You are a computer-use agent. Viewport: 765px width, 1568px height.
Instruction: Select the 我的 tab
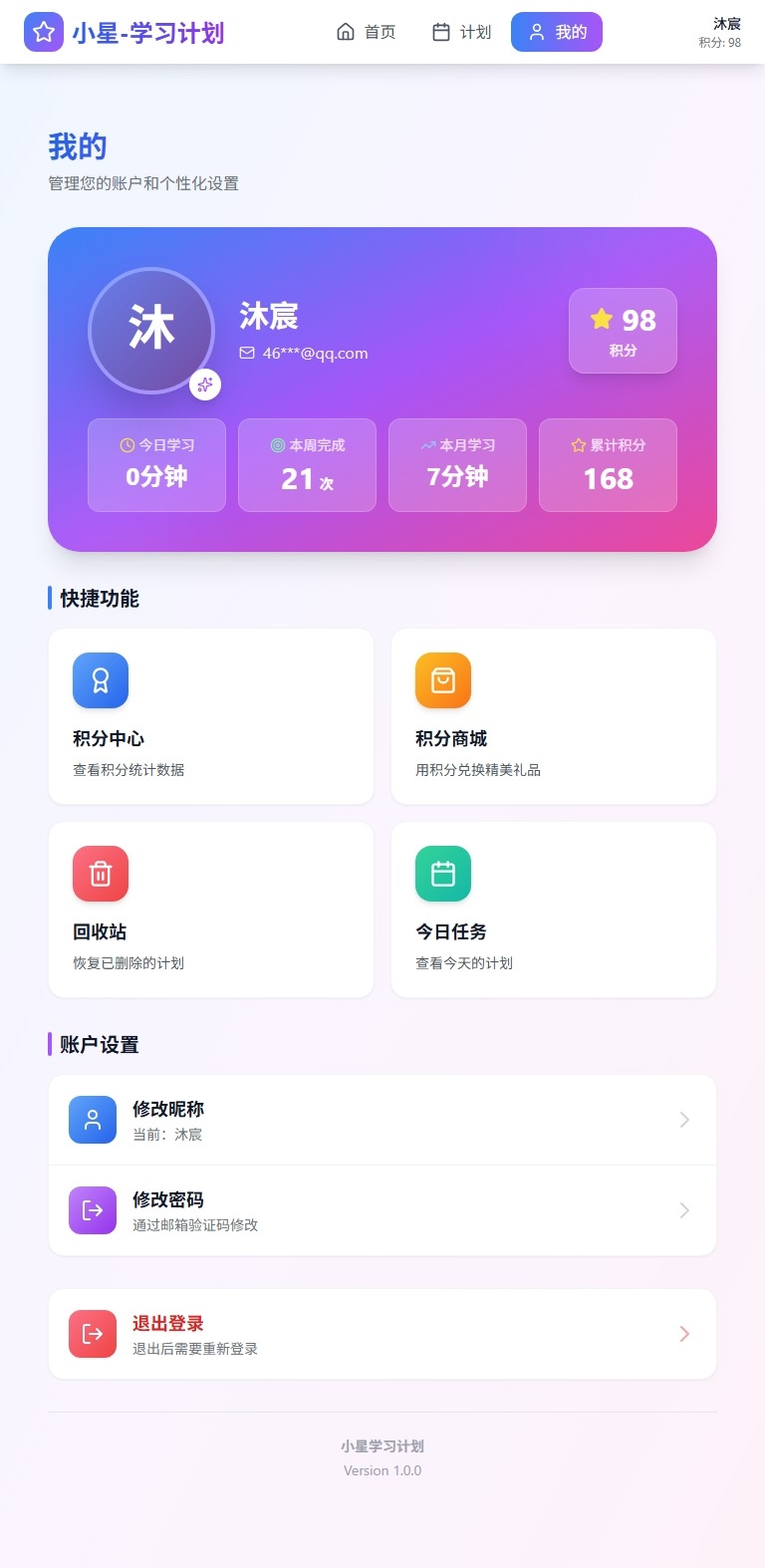click(x=557, y=32)
